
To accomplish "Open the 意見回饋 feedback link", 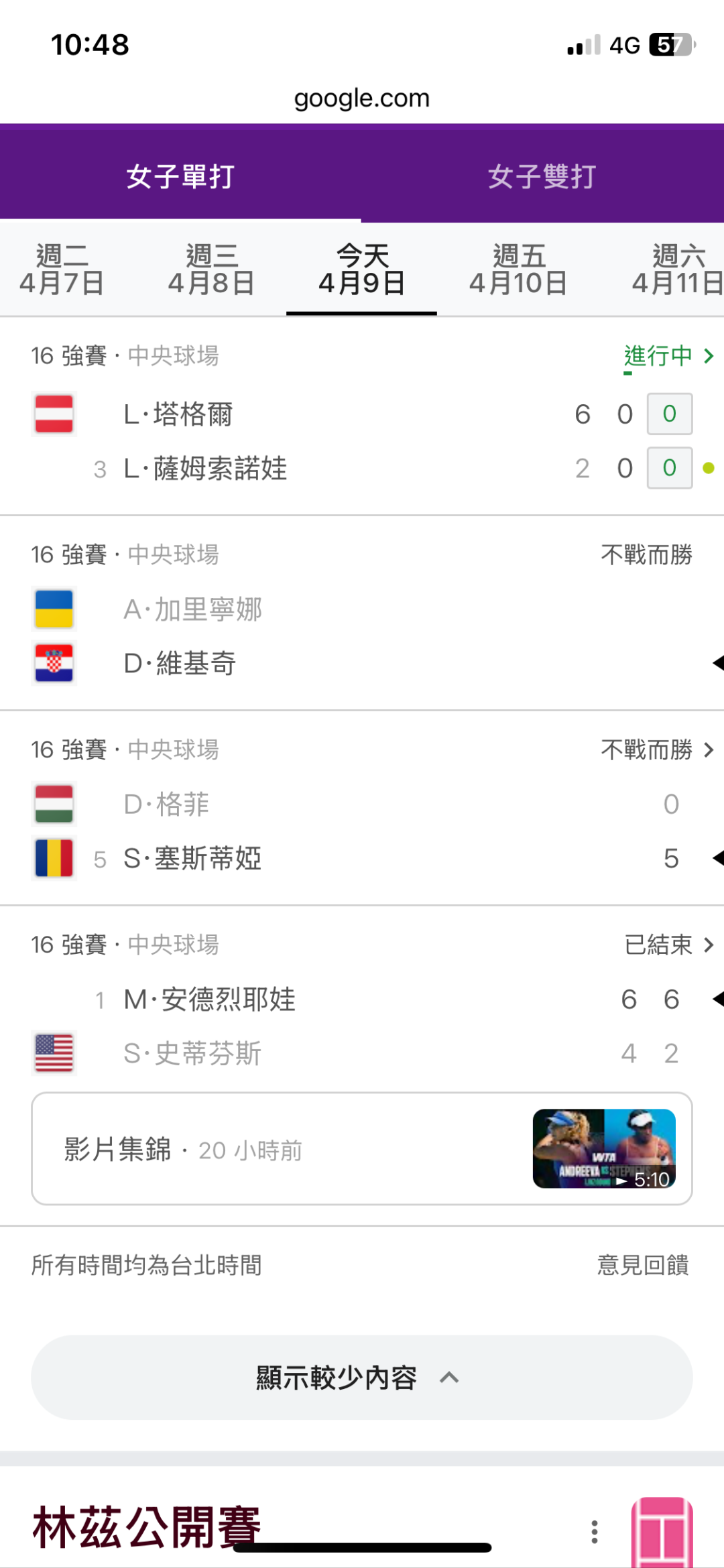I will pos(643,1265).
